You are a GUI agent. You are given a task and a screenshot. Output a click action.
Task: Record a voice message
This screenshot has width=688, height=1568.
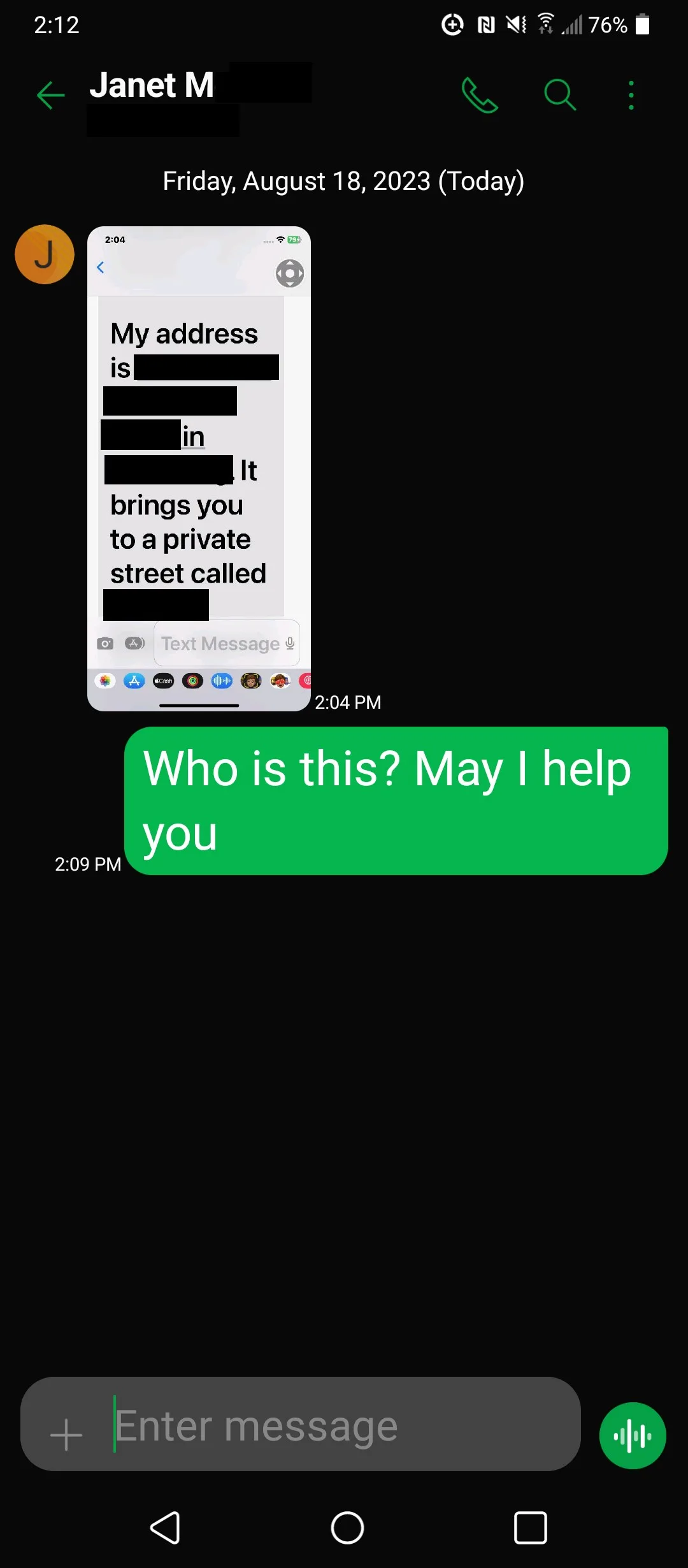click(x=632, y=1435)
